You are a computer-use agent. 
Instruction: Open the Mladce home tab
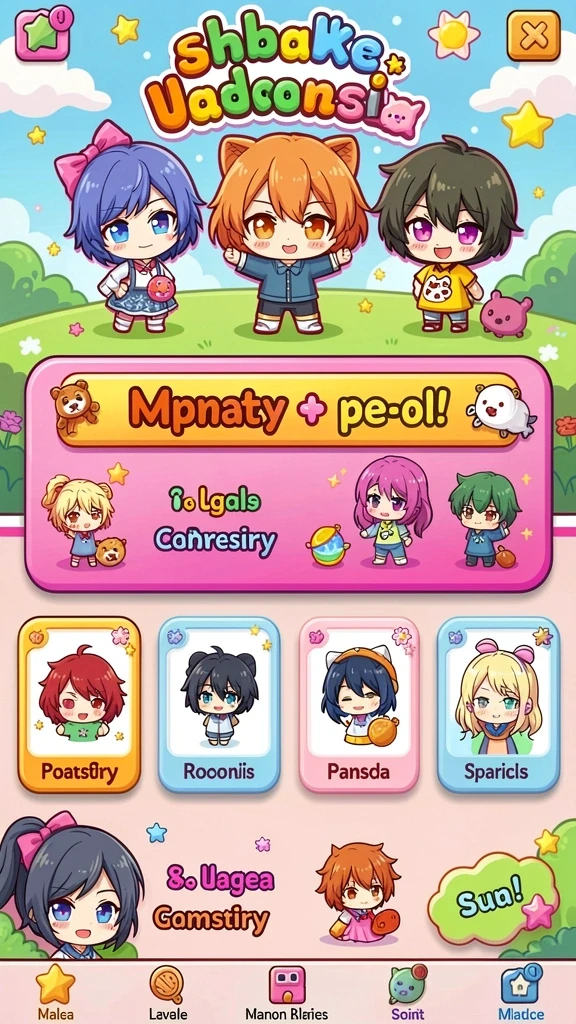coord(520,993)
